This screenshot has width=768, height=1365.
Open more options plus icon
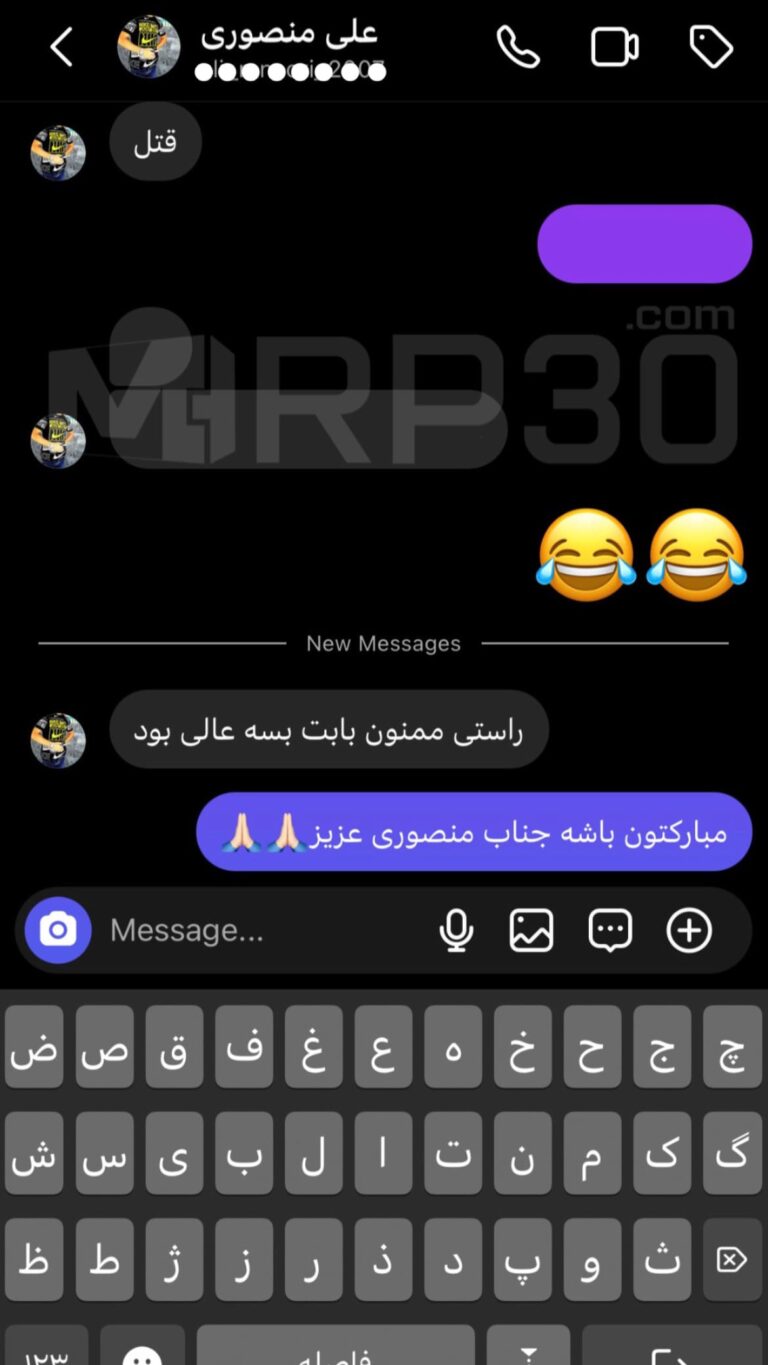689,931
